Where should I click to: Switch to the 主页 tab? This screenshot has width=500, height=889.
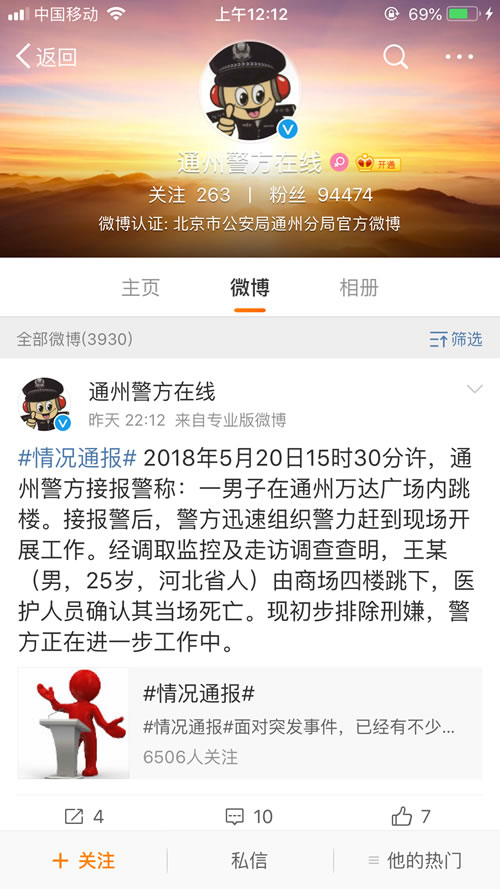click(x=141, y=288)
